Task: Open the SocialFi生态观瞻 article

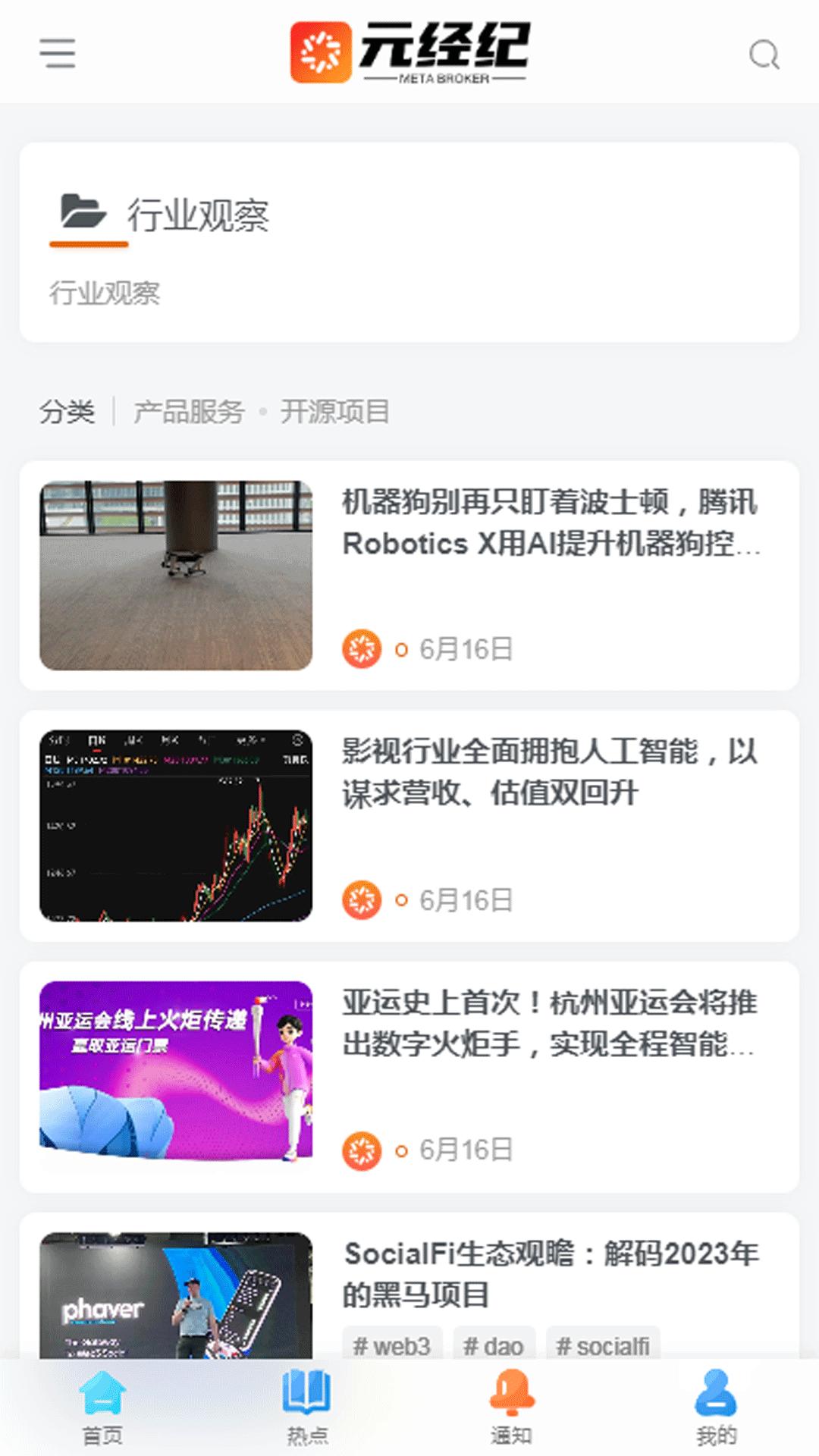Action: [550, 1274]
